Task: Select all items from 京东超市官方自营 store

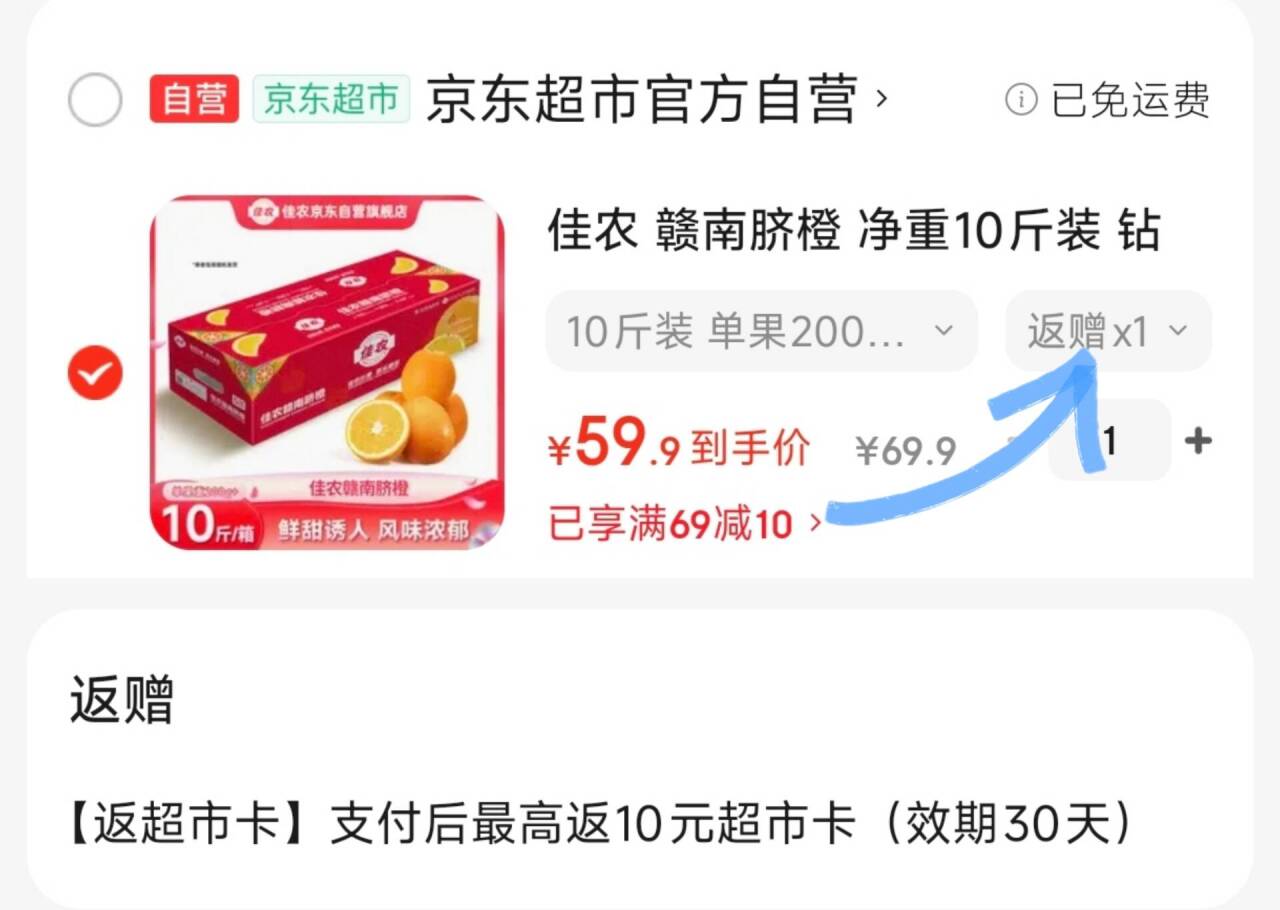Action: 95,100
